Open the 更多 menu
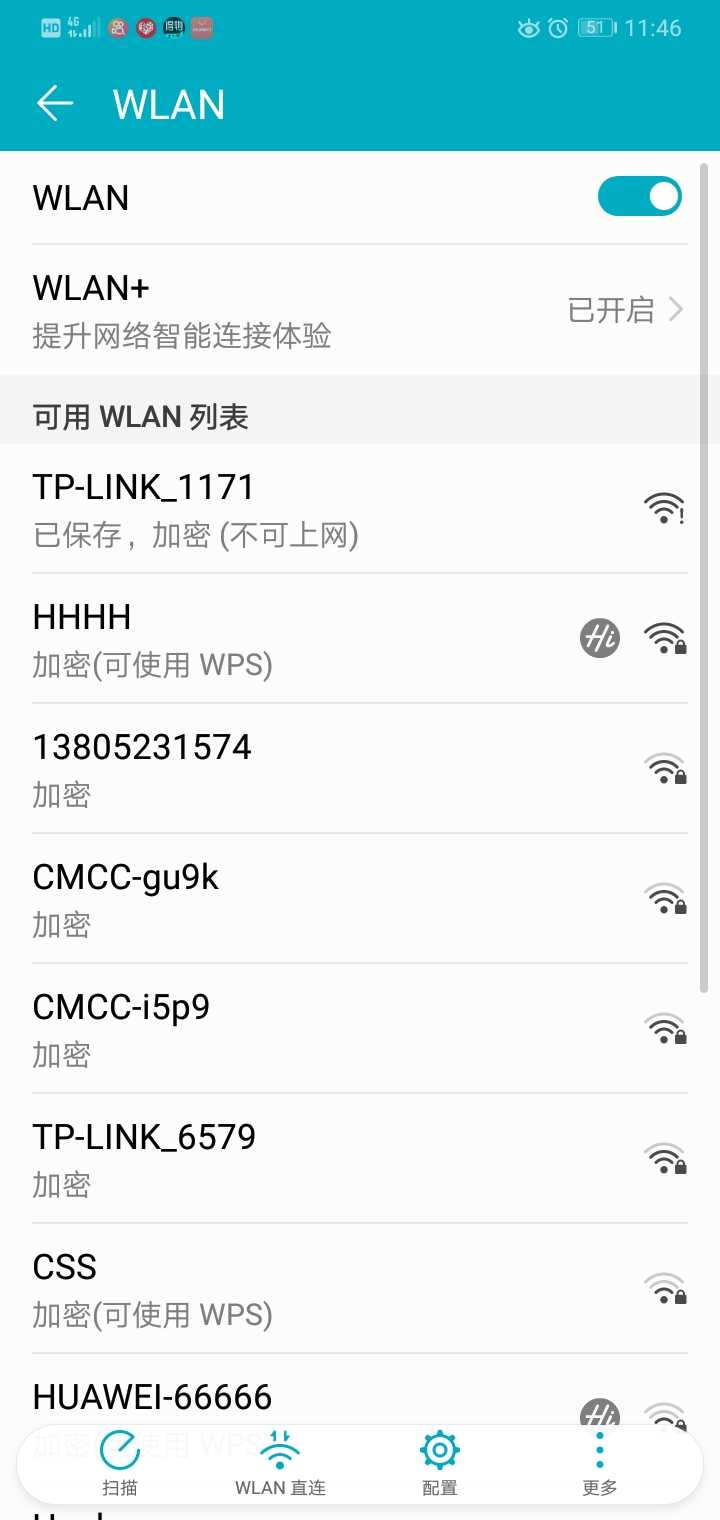 click(600, 1464)
